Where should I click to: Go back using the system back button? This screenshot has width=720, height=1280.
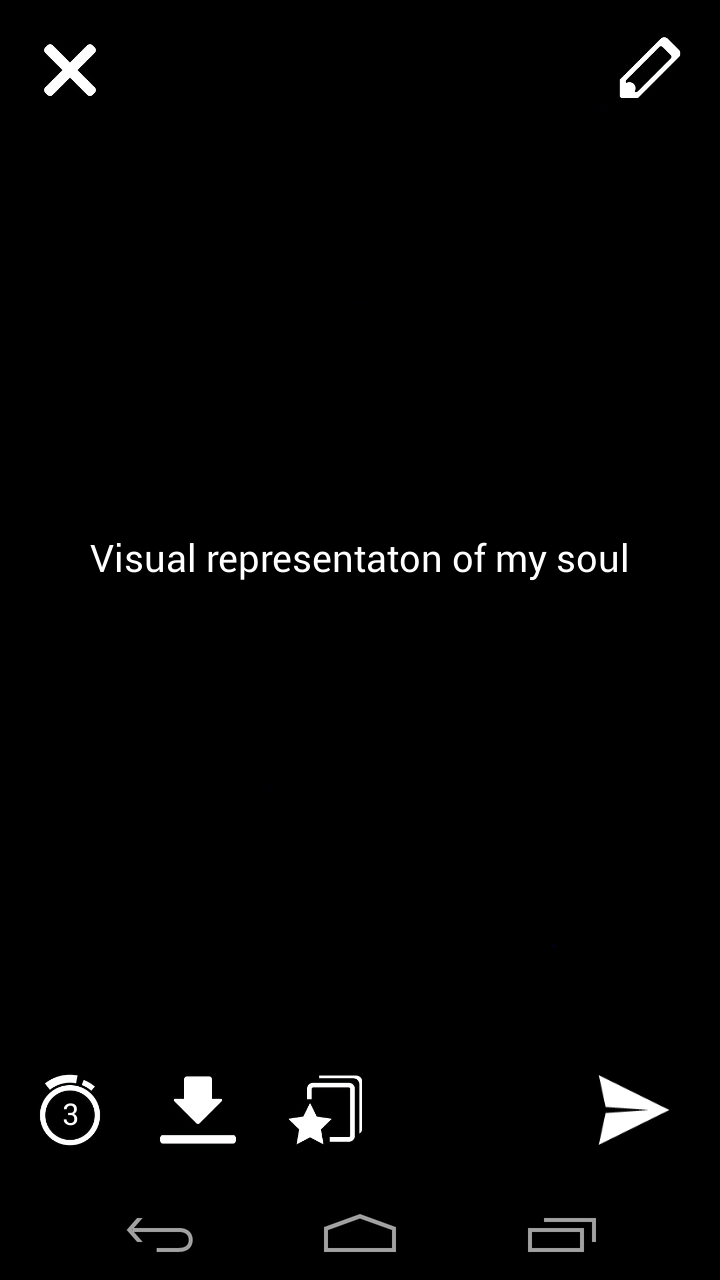point(160,1235)
